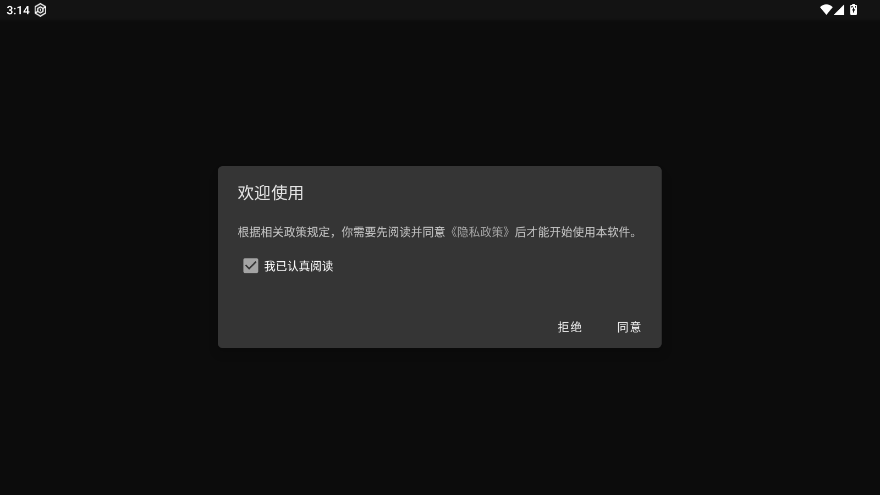Uncheck the 我已认真阅读 checkbox
Image resolution: width=880 pixels, height=495 pixels.
click(251, 266)
